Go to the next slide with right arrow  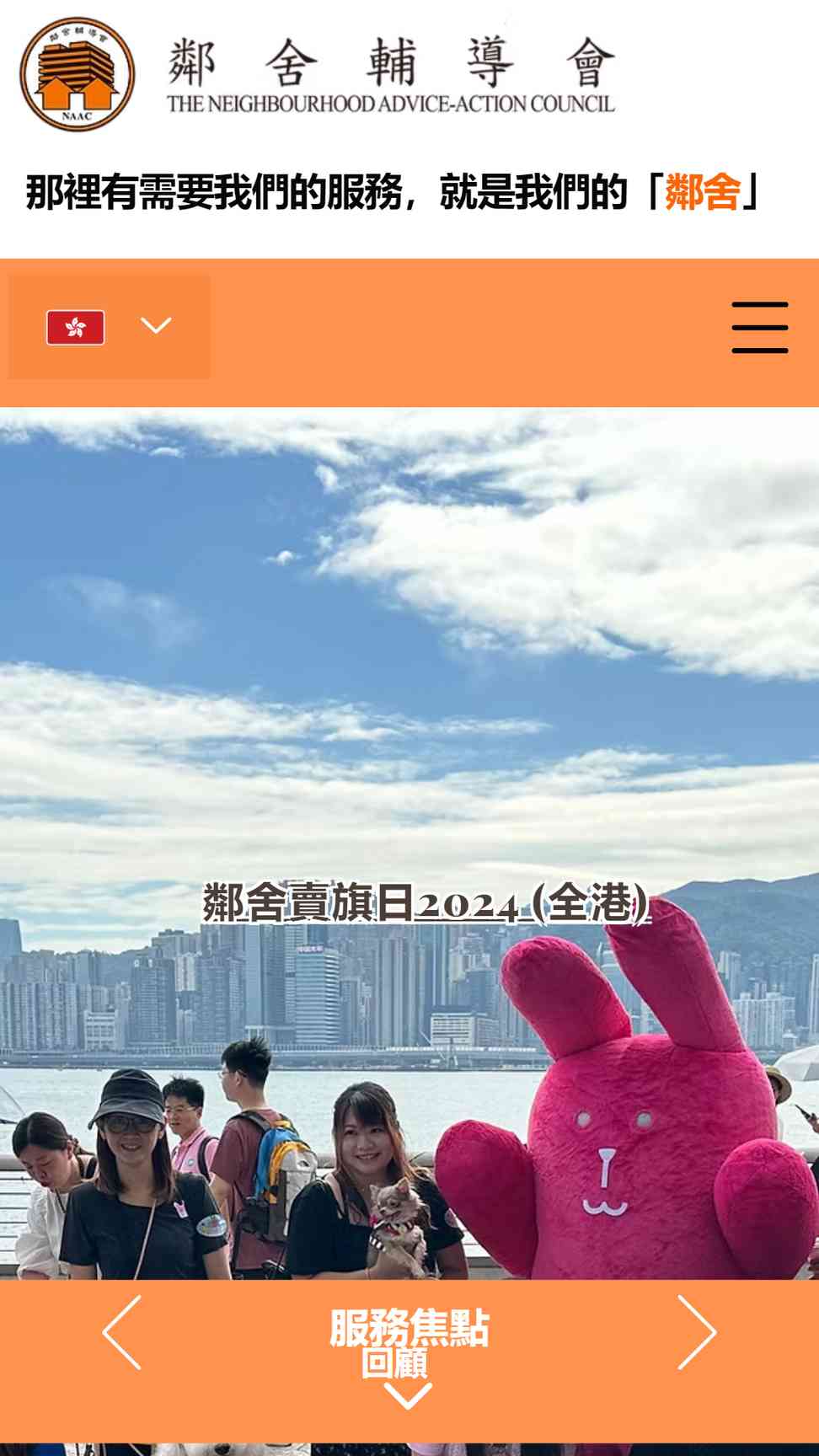tap(697, 1332)
